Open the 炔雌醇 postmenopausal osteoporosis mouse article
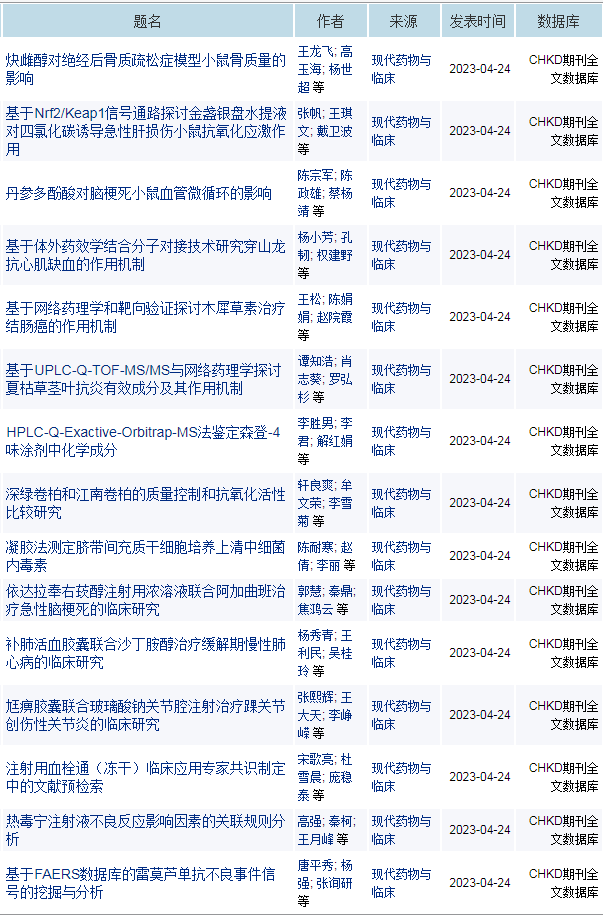 145,60
